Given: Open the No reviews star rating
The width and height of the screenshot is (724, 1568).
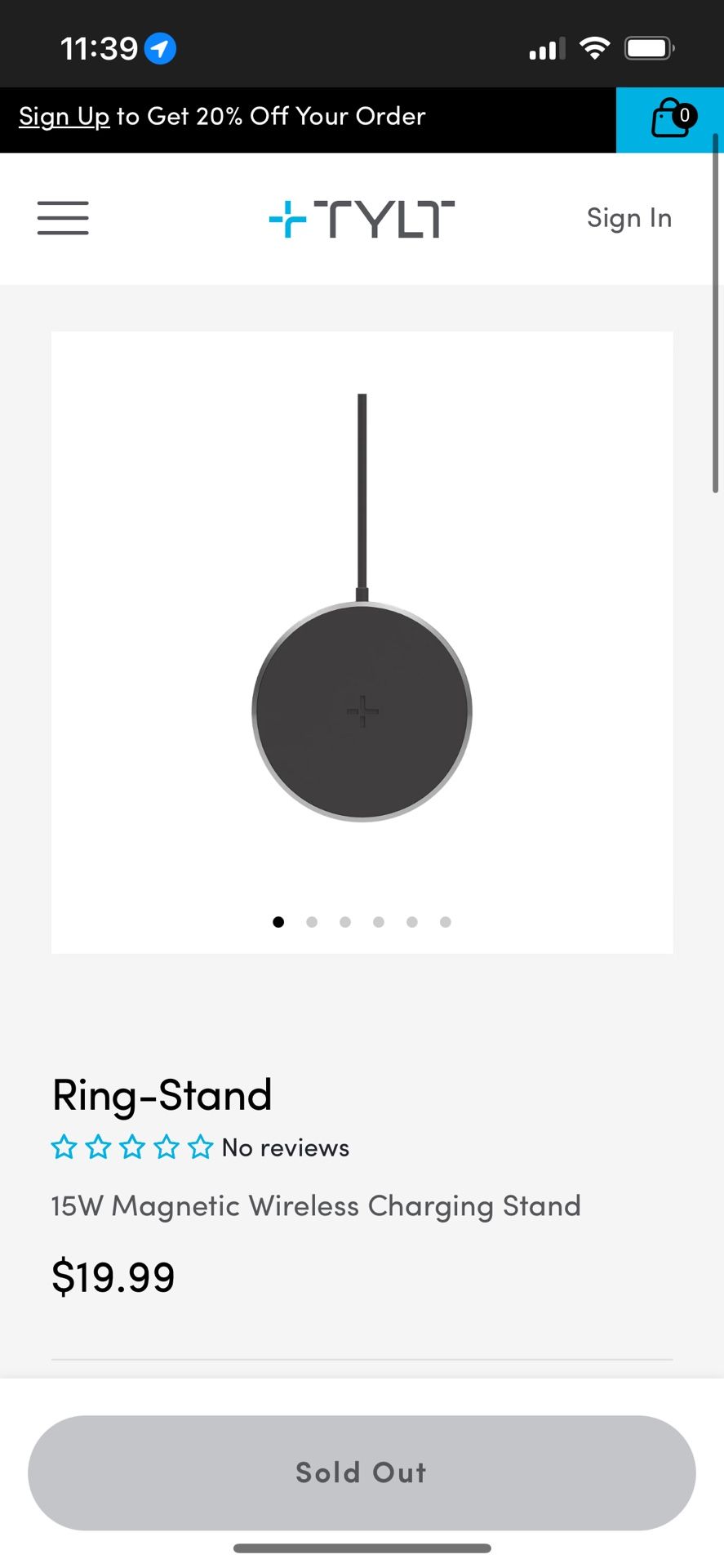Looking at the screenshot, I should (x=200, y=1147).
